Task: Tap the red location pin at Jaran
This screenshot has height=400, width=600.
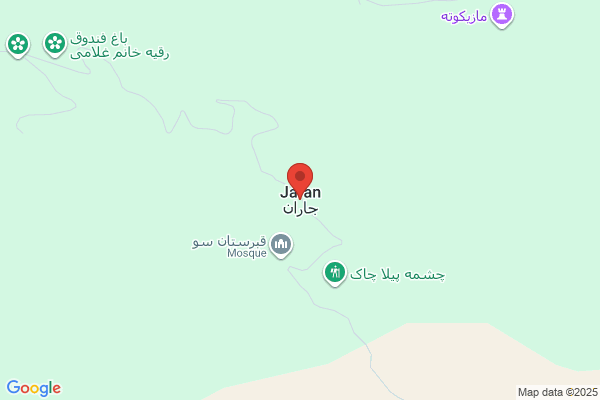Action: (300, 180)
